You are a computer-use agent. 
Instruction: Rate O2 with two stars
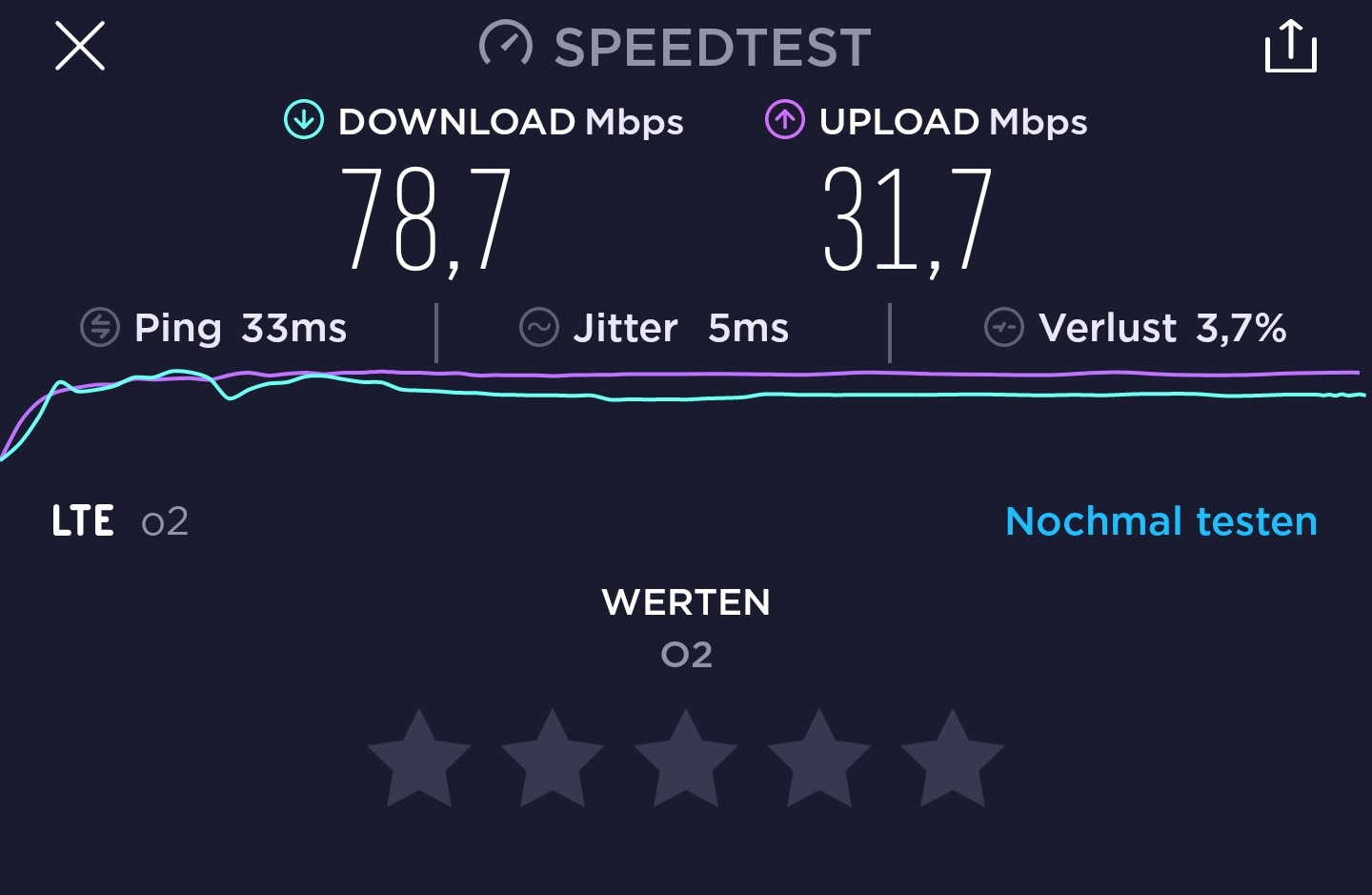[553, 760]
